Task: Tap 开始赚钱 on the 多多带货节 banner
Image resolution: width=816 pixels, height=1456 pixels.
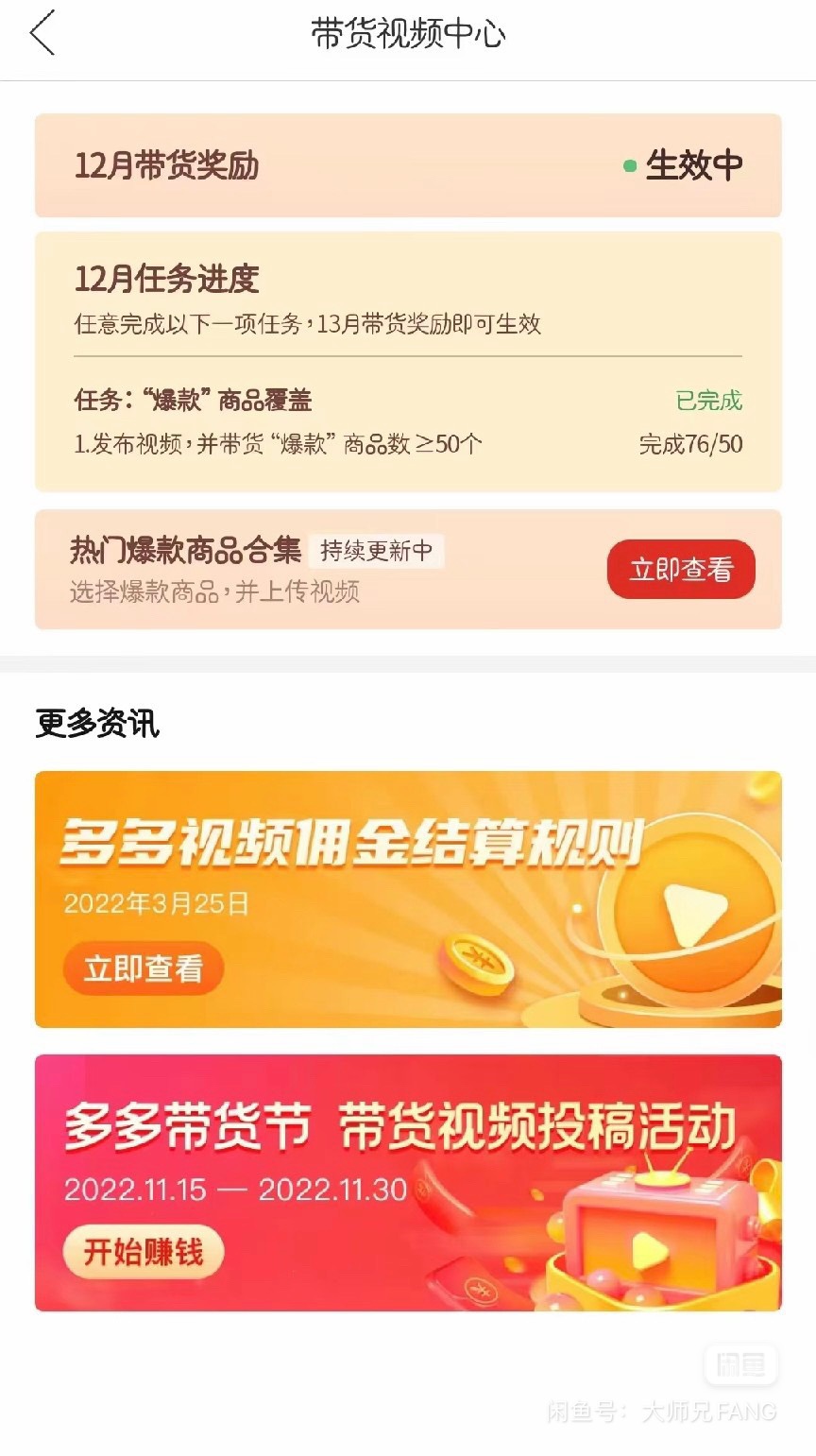Action: click(x=144, y=1251)
